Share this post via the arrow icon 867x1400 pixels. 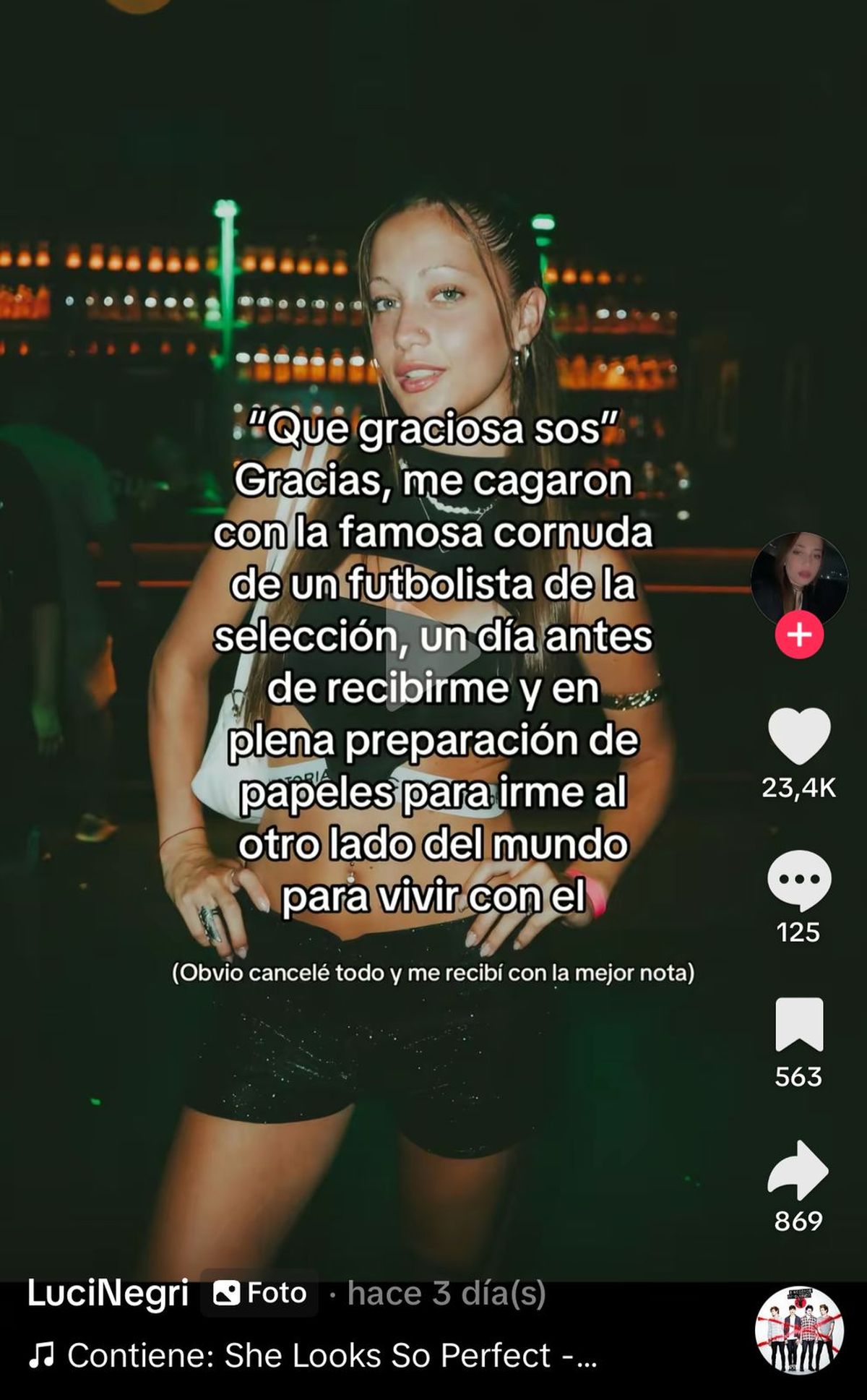point(798,1169)
